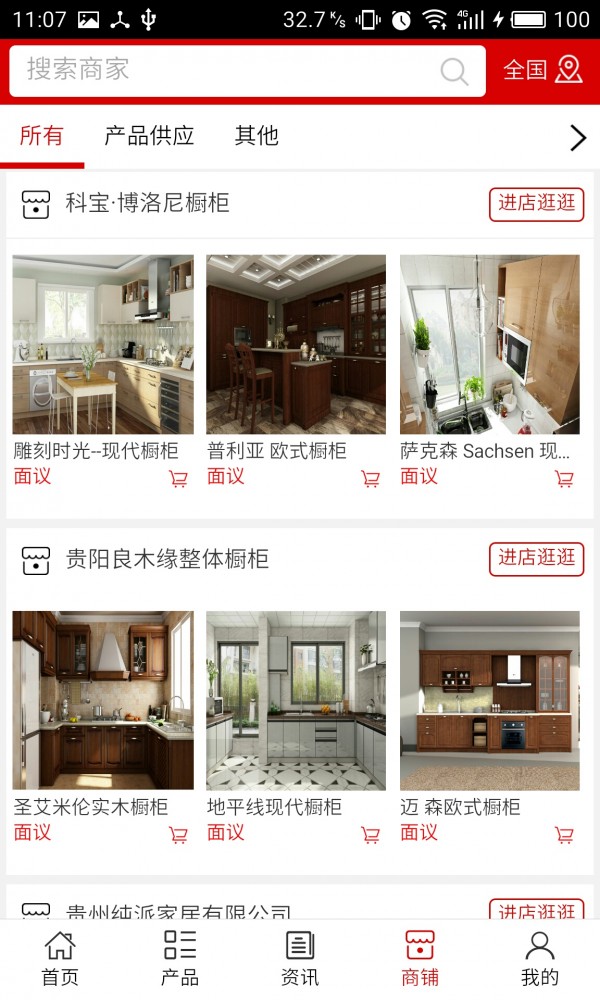
Task: Tap the cart icon under 迈 森欧式橱柜
Action: pyautogui.click(x=564, y=835)
